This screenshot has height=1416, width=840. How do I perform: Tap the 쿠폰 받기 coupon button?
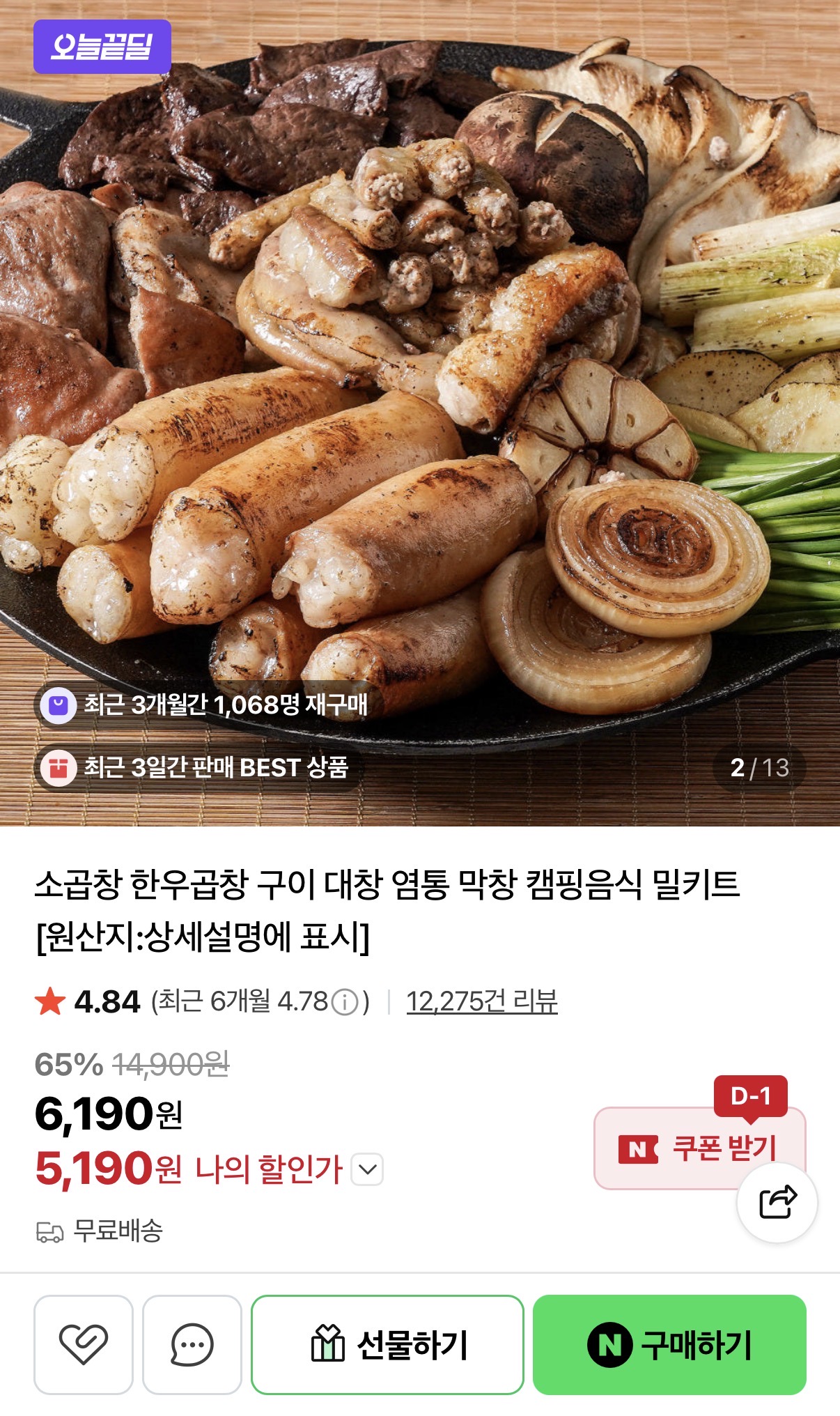pyautogui.click(x=699, y=1148)
